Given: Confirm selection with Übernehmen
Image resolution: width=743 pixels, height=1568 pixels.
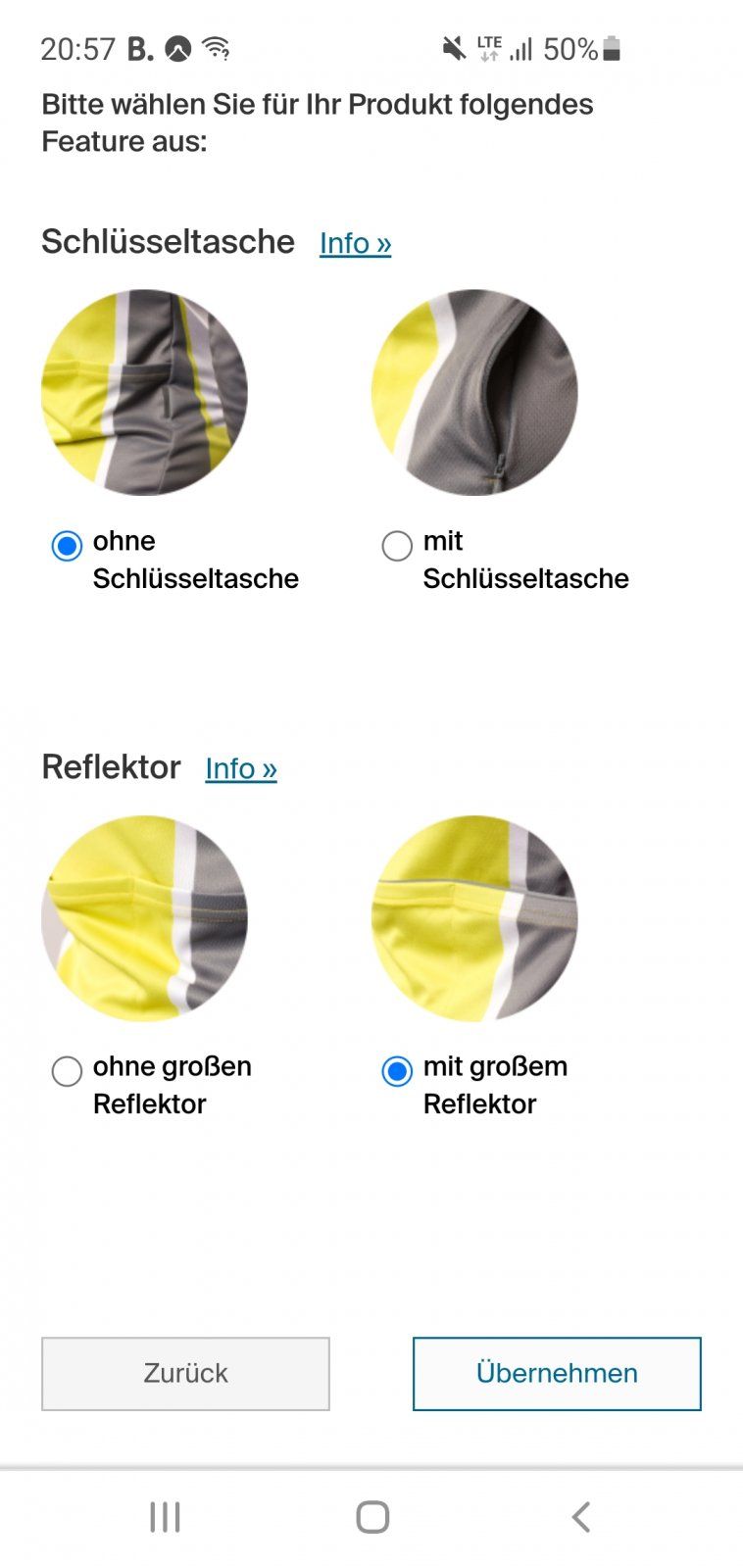Looking at the screenshot, I should pyautogui.click(x=557, y=1373).
